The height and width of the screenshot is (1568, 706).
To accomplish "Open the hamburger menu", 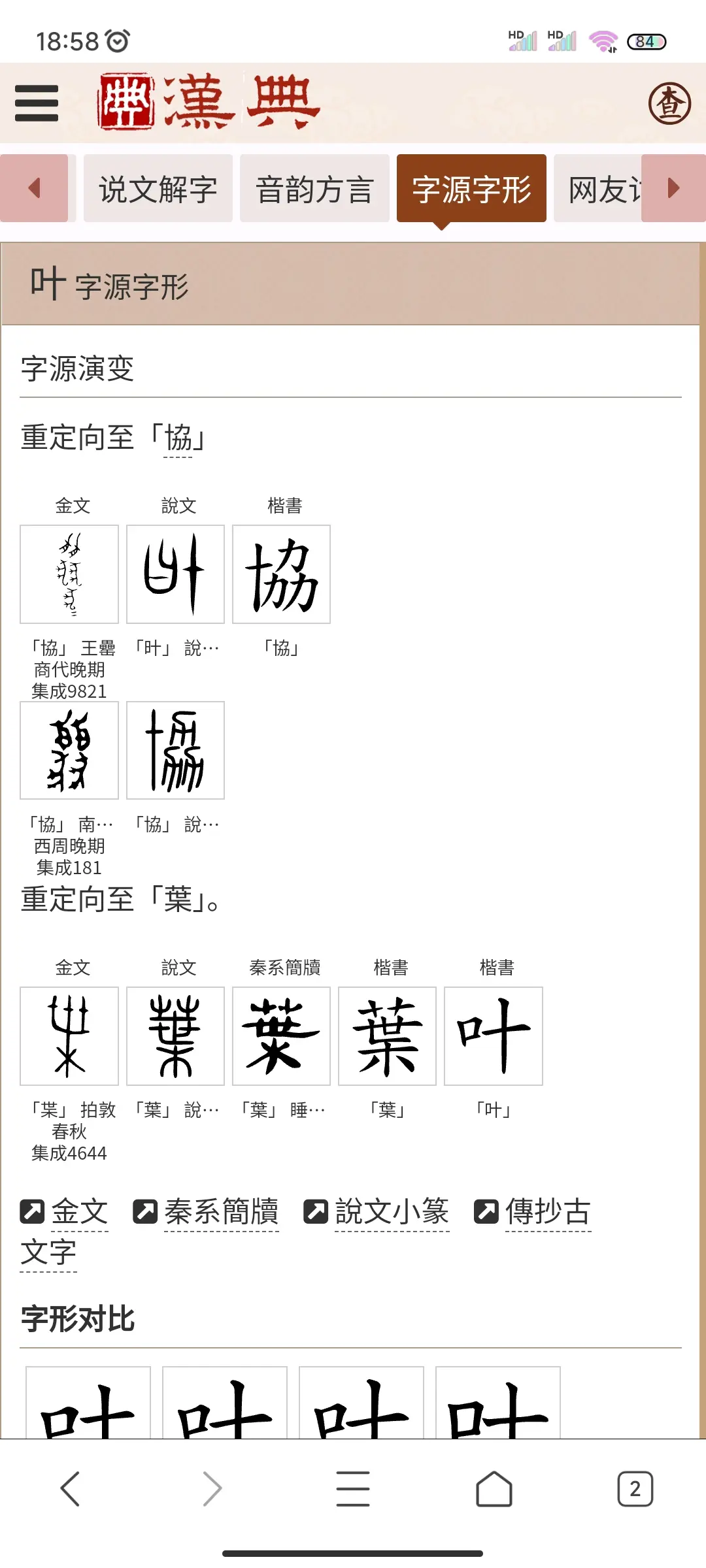I will click(x=37, y=103).
